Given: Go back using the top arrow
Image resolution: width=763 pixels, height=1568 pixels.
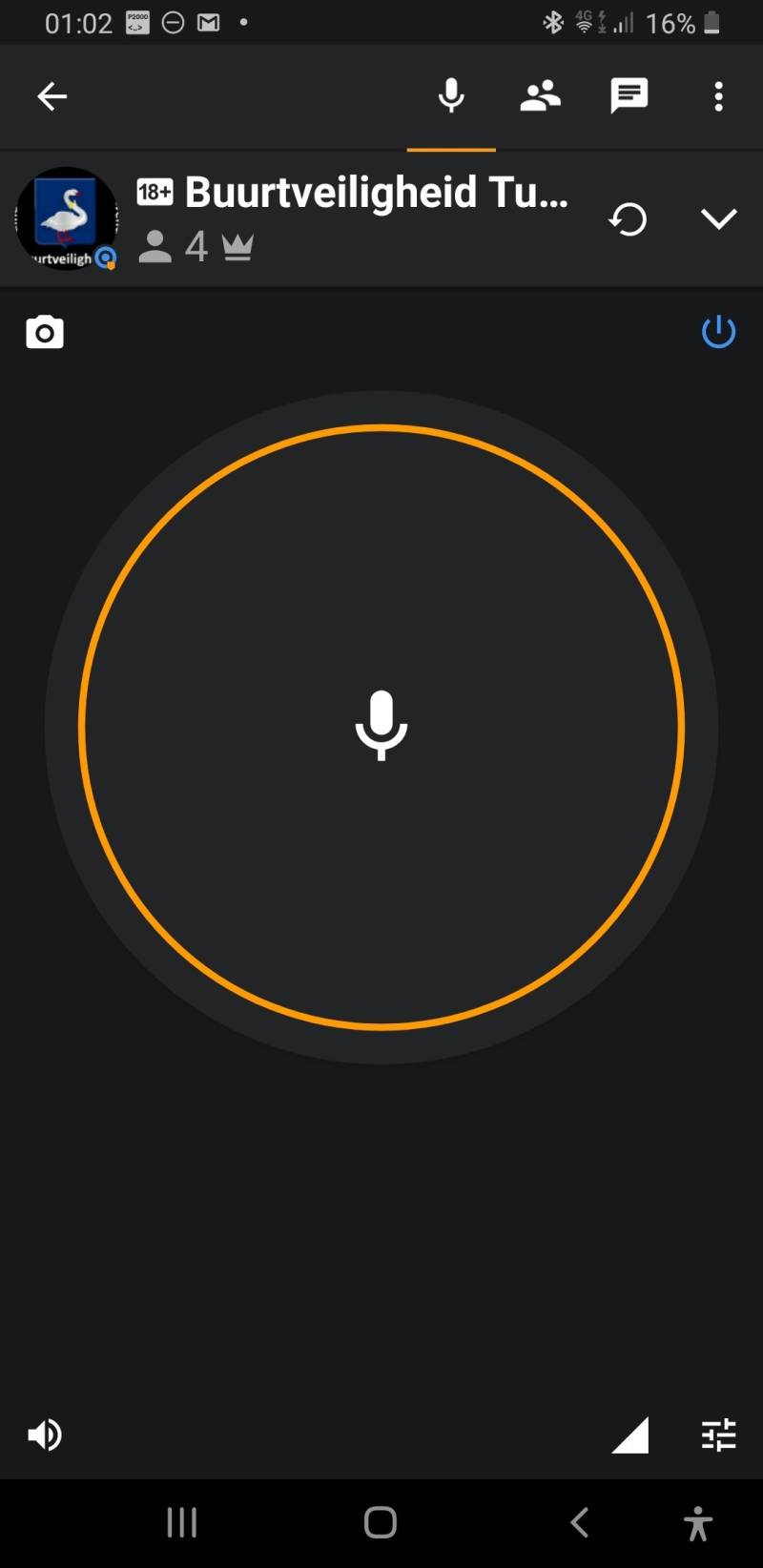Looking at the screenshot, I should (52, 96).
